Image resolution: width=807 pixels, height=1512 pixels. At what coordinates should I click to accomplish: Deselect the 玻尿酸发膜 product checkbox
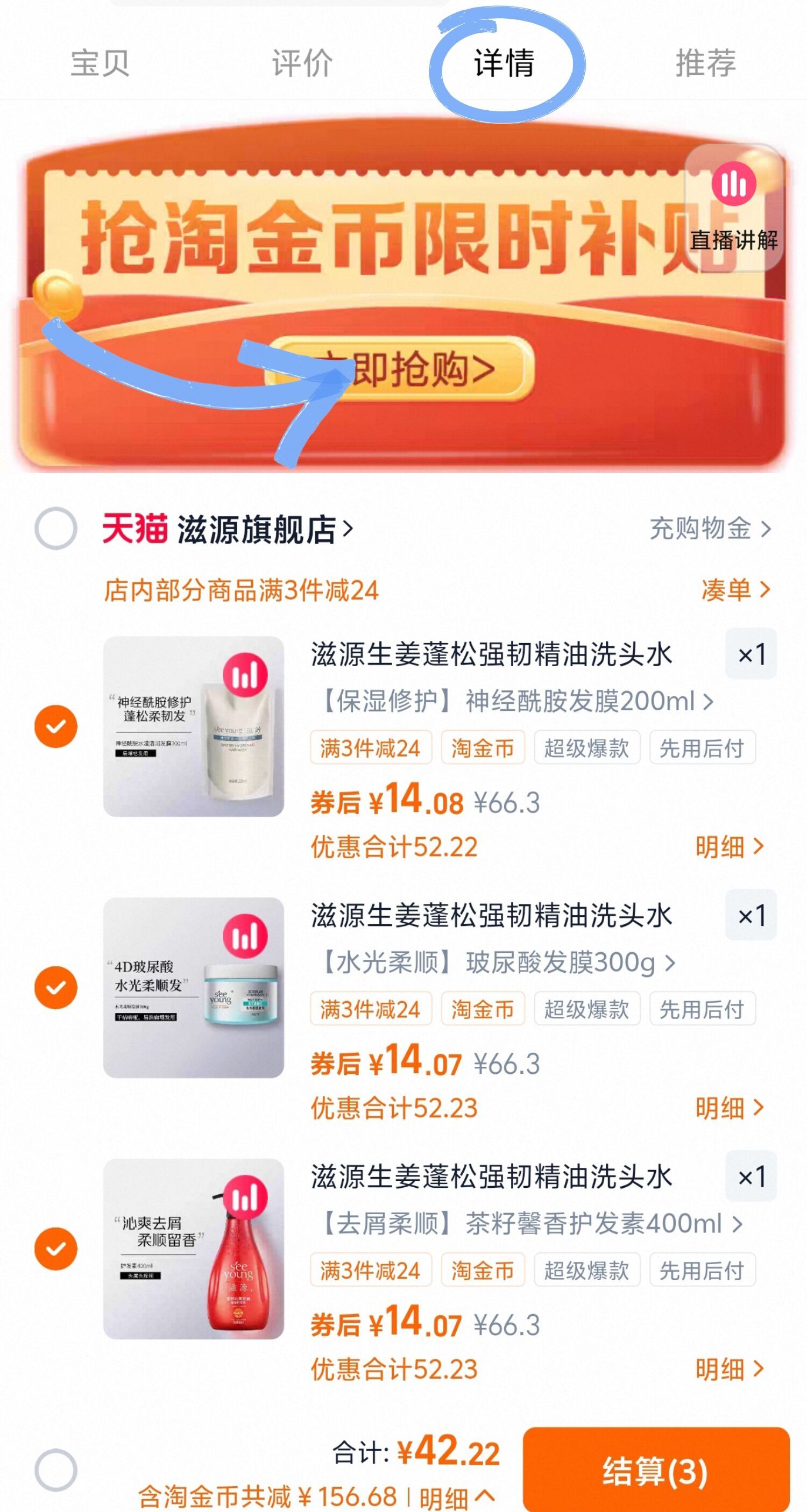pyautogui.click(x=56, y=988)
